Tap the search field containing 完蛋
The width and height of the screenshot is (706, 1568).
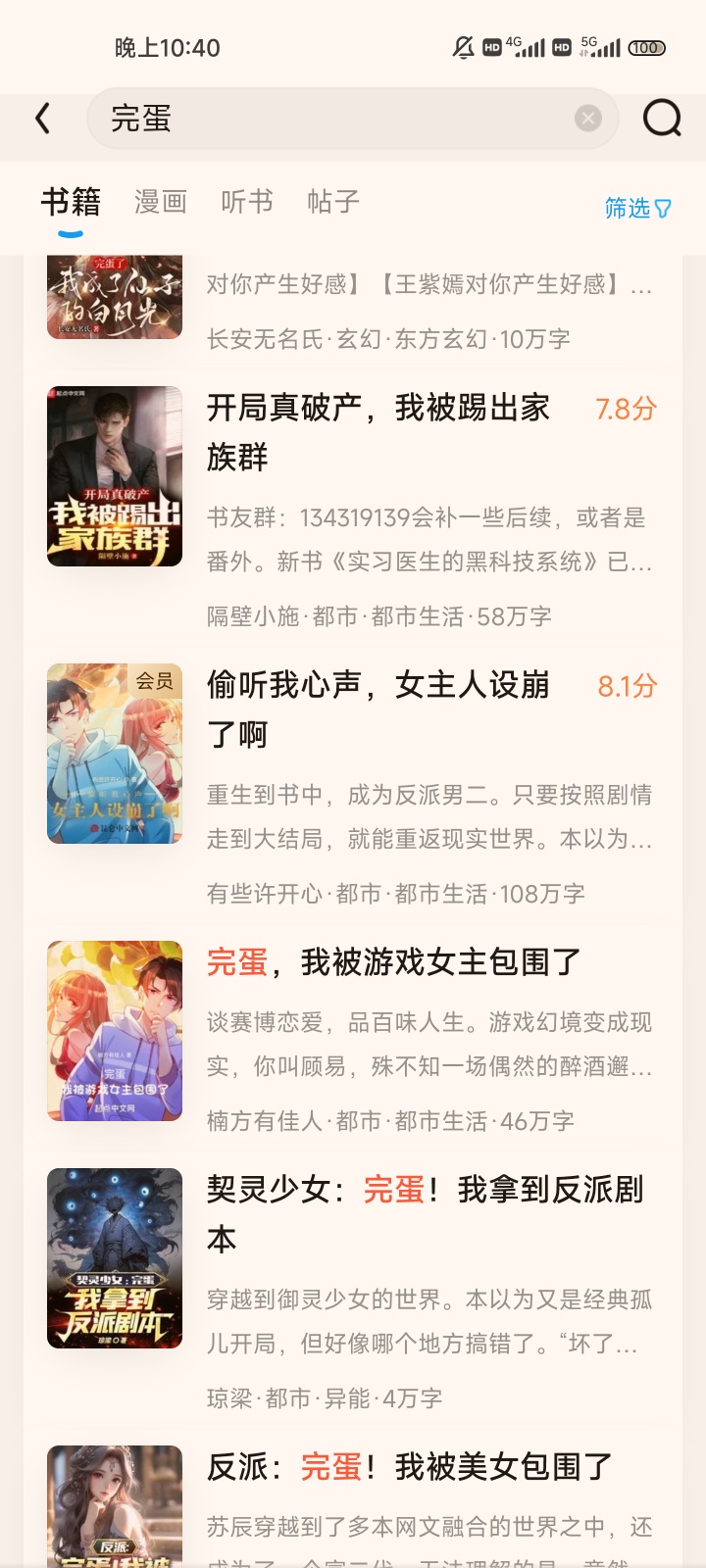click(333, 119)
